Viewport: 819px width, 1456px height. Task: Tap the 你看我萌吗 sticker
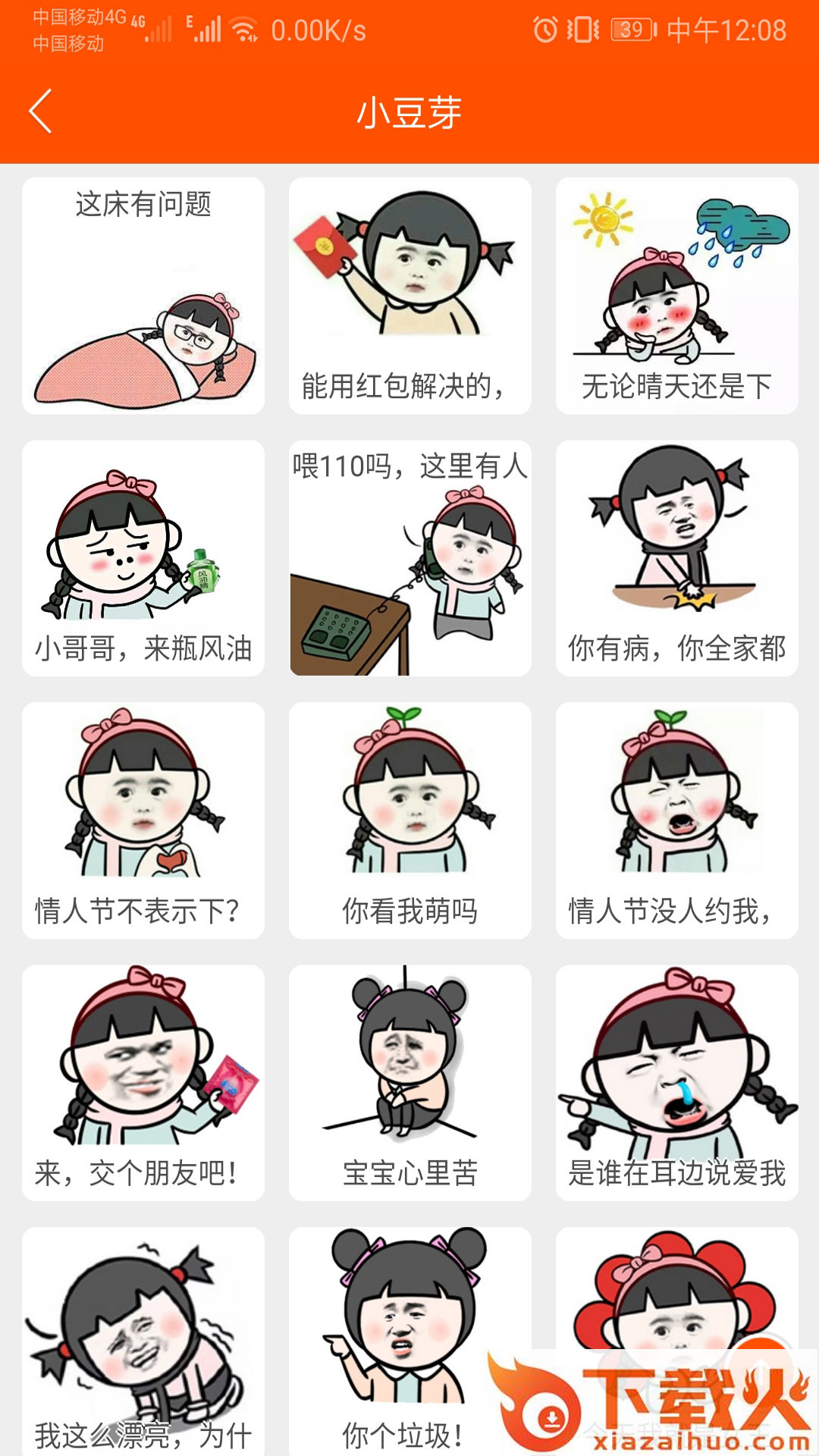[x=410, y=821]
